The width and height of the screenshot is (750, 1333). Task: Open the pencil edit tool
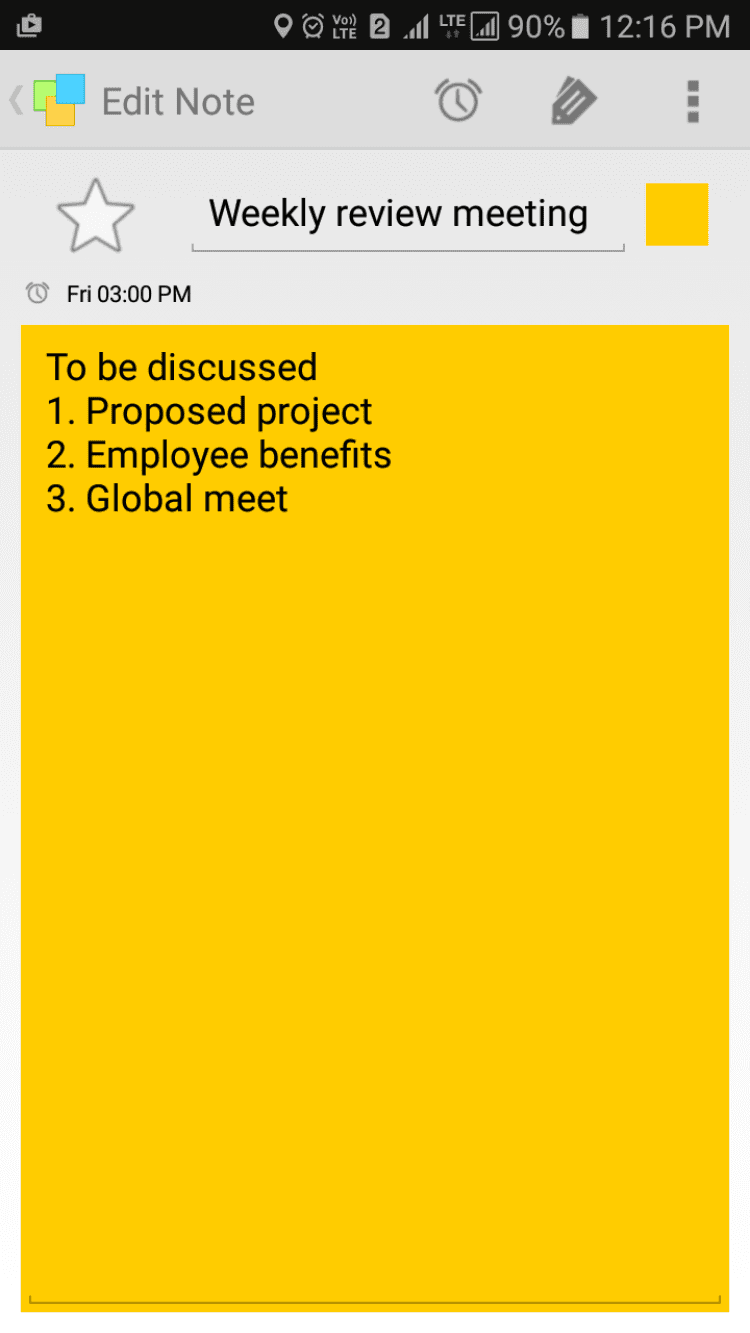574,101
